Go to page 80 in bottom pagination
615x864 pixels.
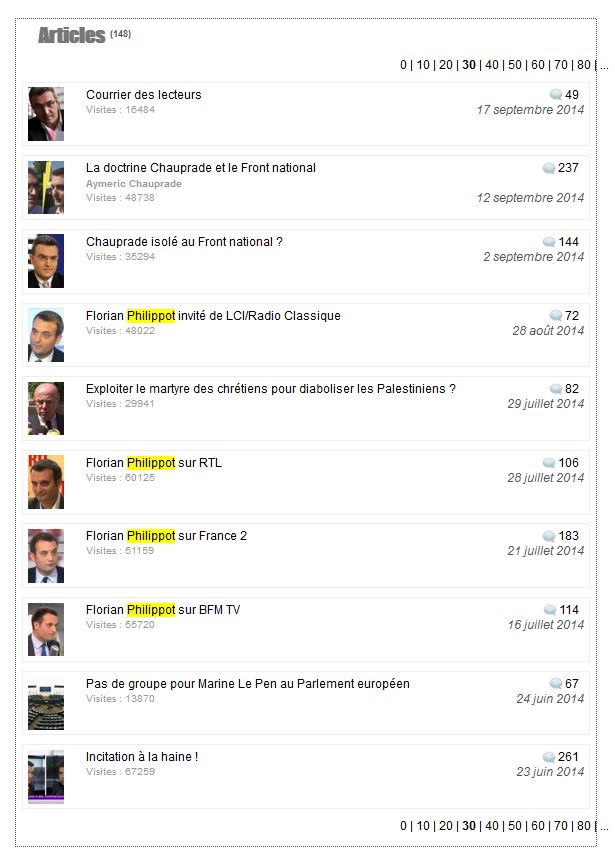[583, 826]
